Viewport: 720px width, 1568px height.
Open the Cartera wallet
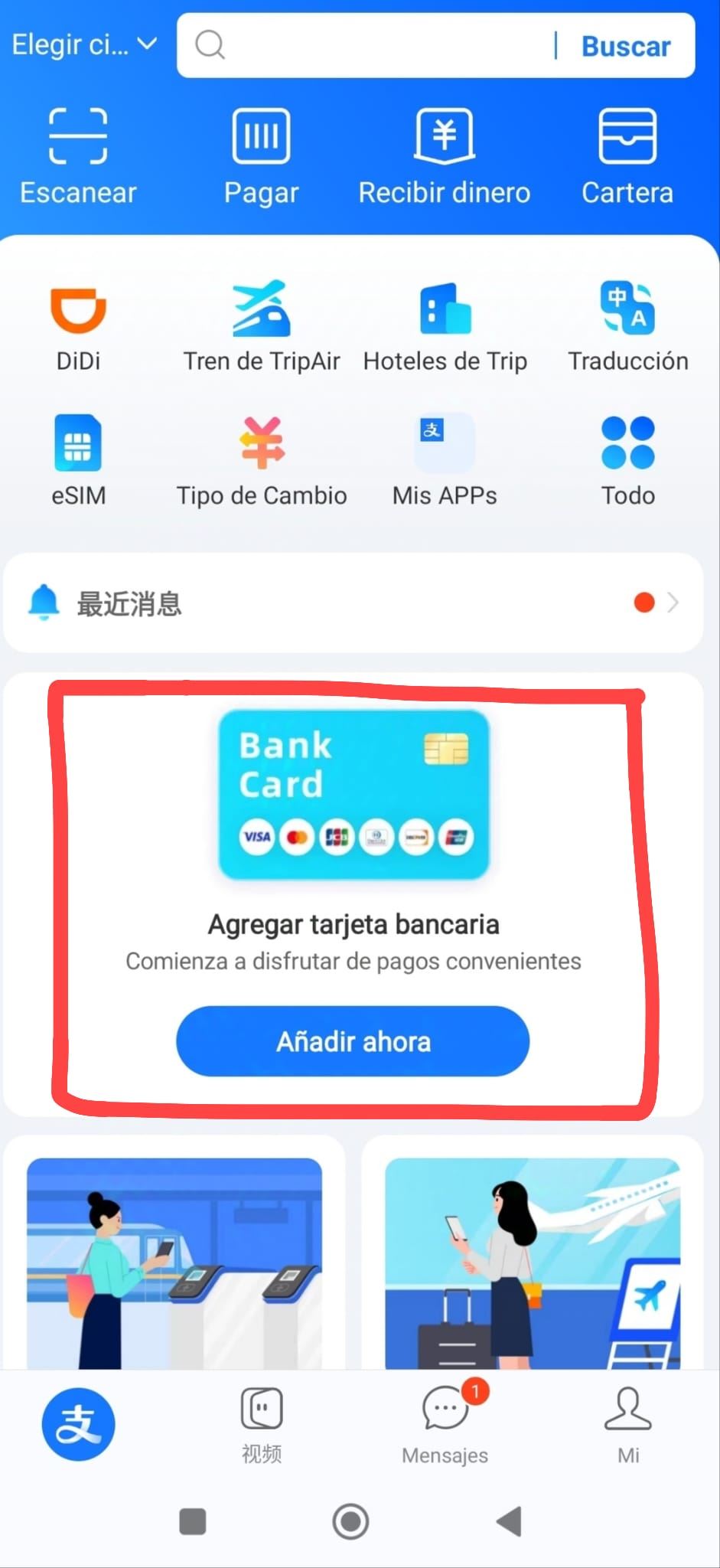(627, 157)
